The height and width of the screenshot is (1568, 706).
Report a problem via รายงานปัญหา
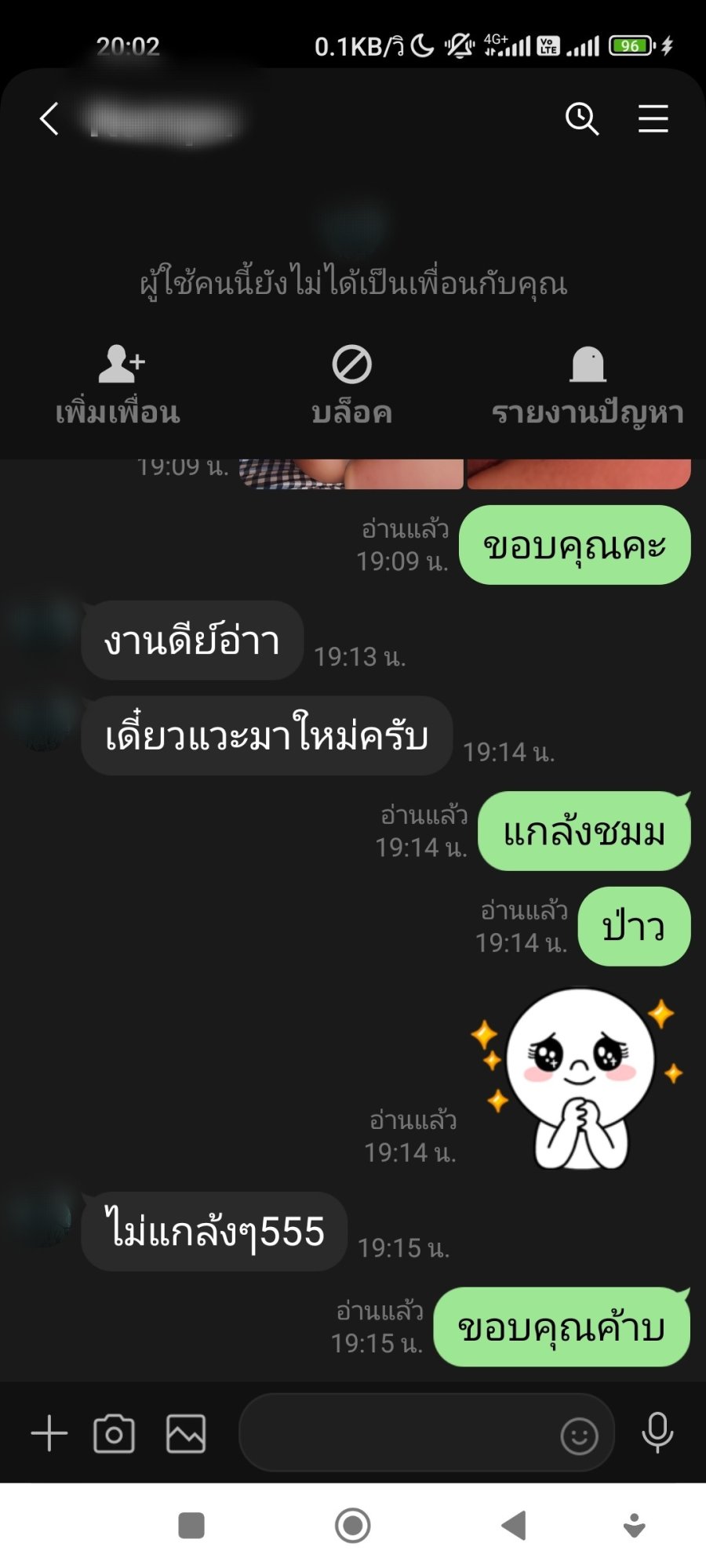[588, 385]
